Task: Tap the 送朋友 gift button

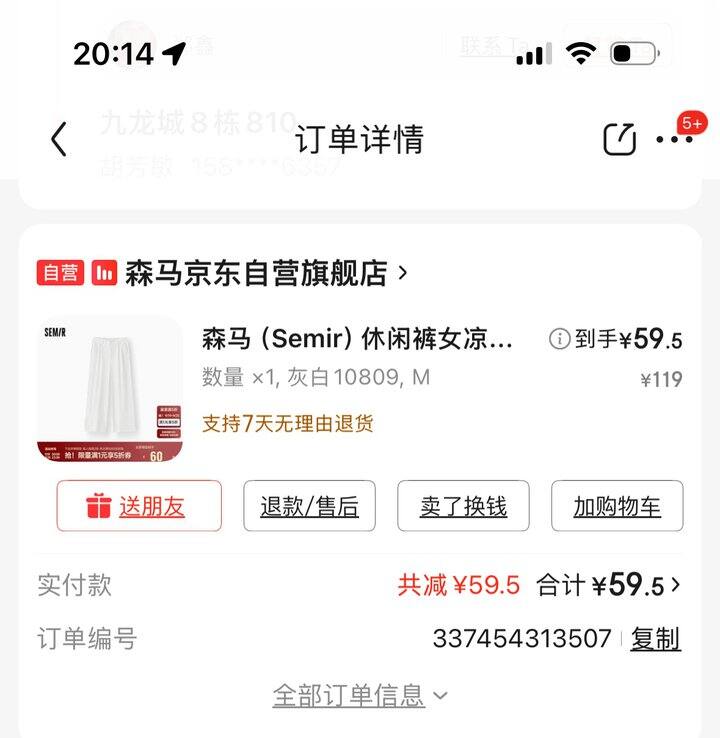Action: (x=139, y=506)
